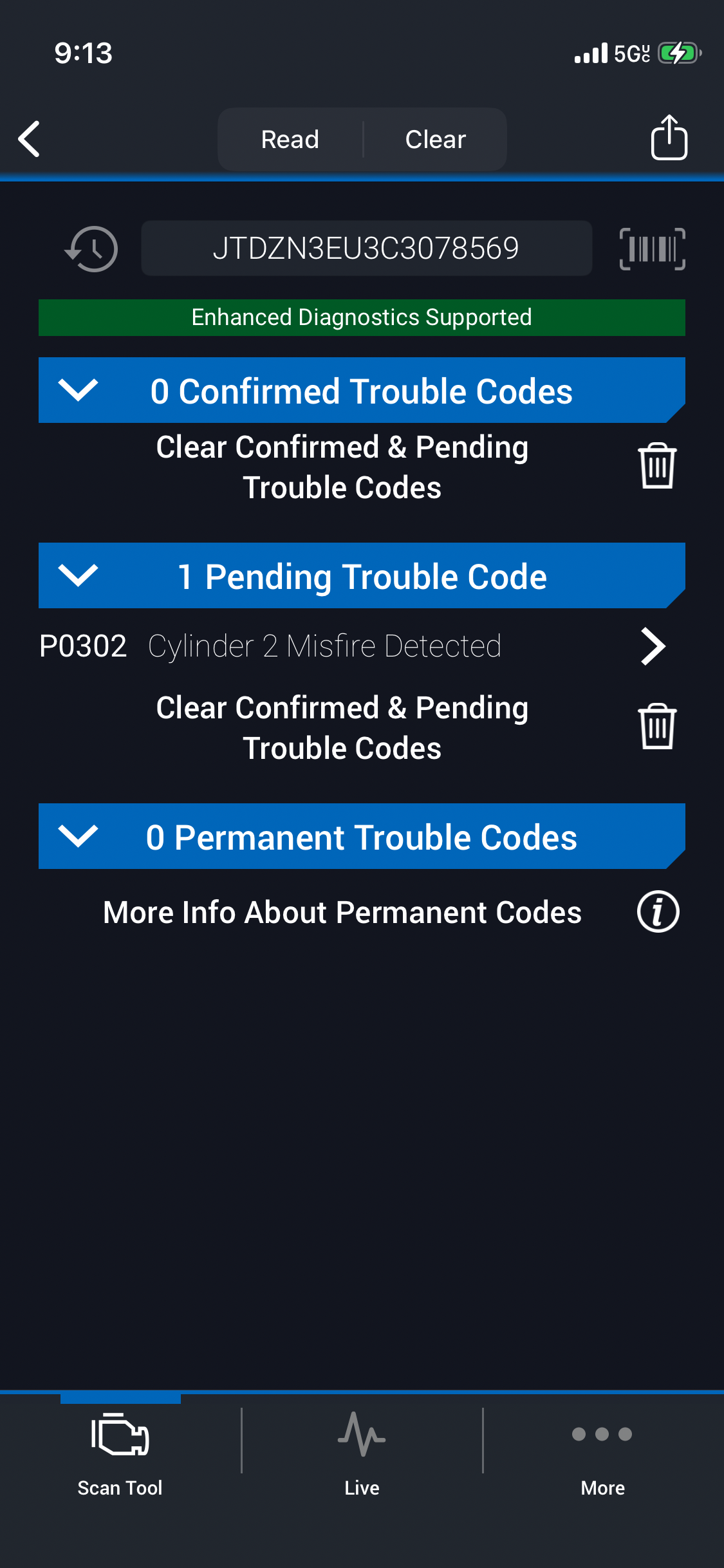Open the VIN history clock icon
Image resolution: width=724 pixels, height=1568 pixels.
click(x=91, y=248)
